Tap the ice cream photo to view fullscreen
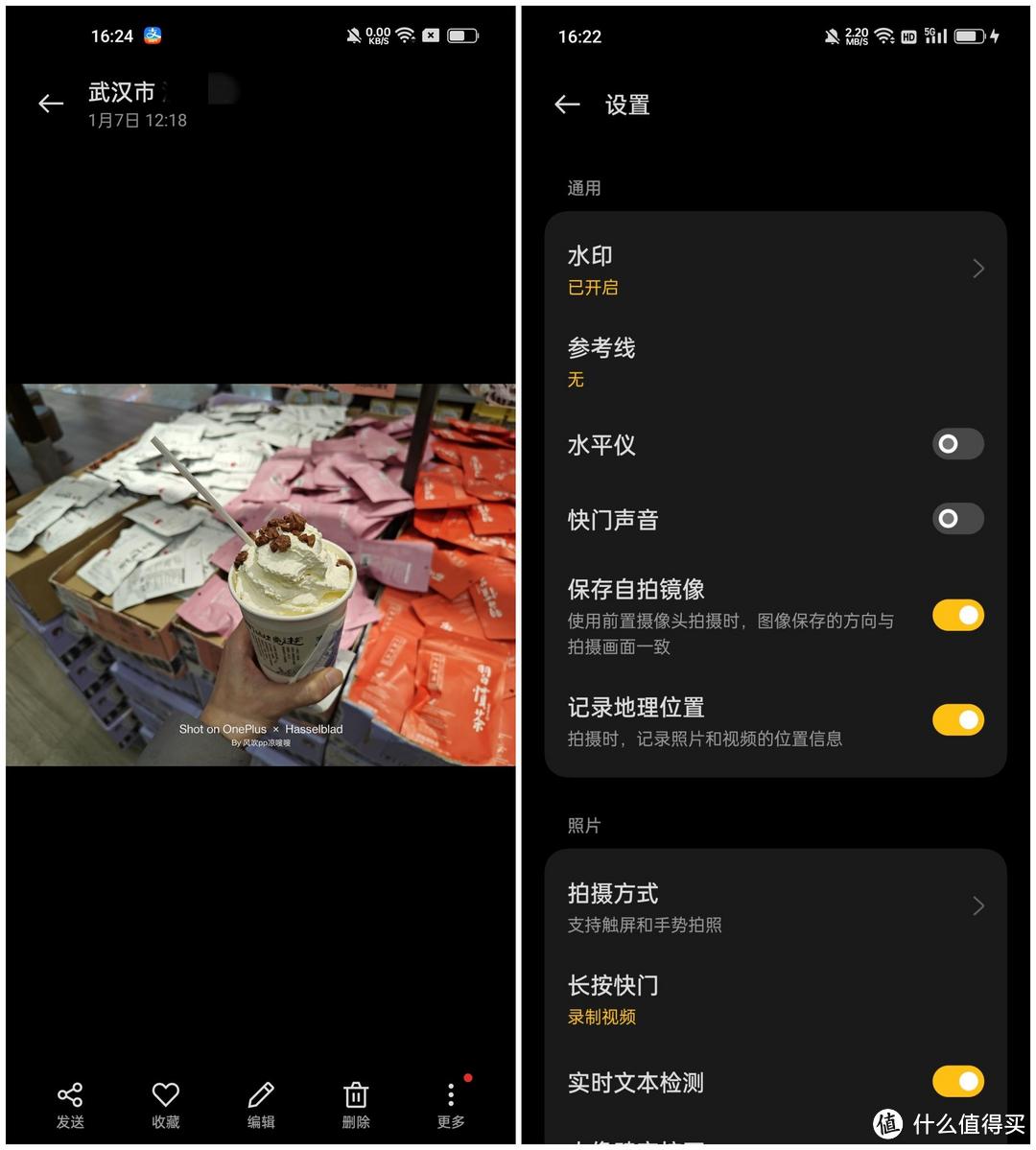Image resolution: width=1036 pixels, height=1150 pixels. coord(259,575)
